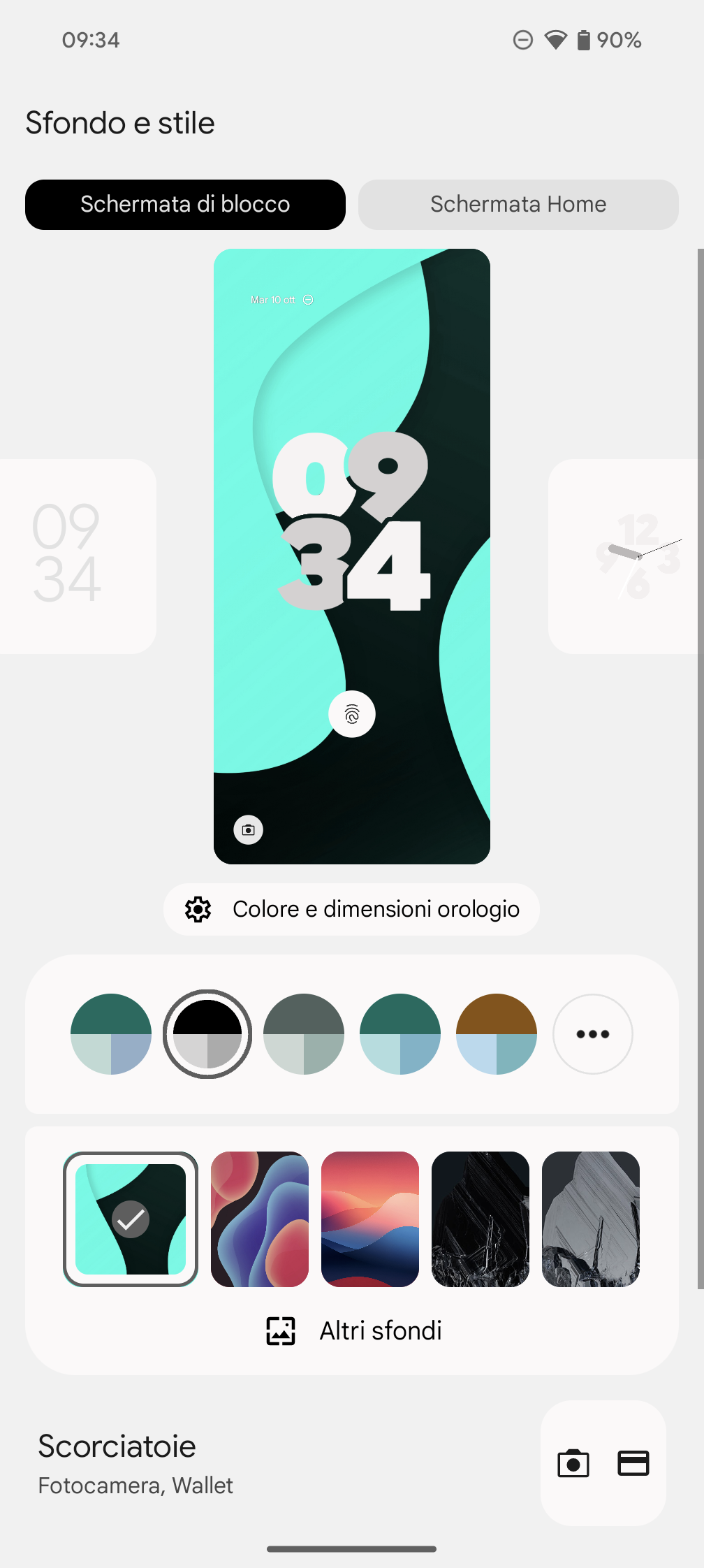Image resolution: width=704 pixels, height=1568 pixels.
Task: Open Altri sfondi to browse more wallpapers
Action: 353,1330
